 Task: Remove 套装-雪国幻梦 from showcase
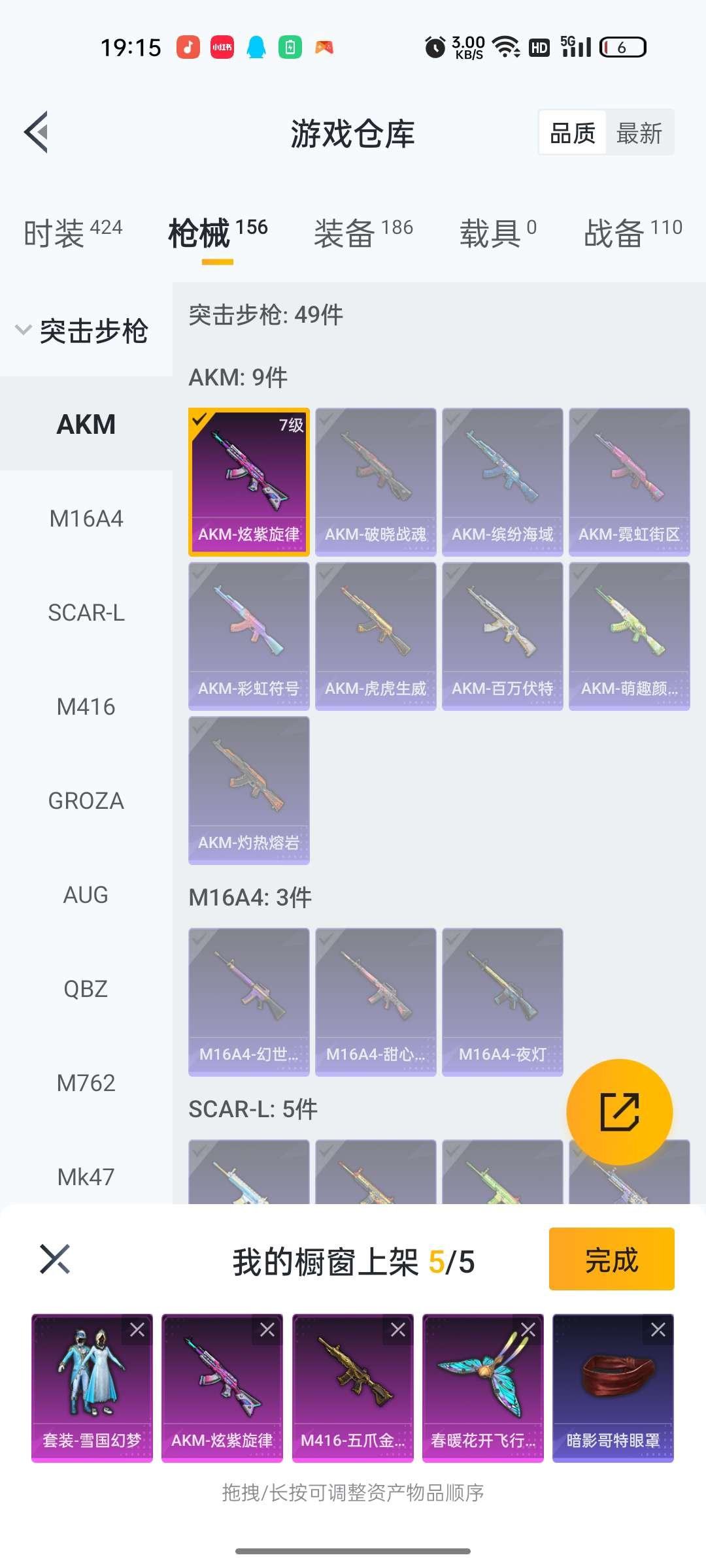coord(137,1330)
